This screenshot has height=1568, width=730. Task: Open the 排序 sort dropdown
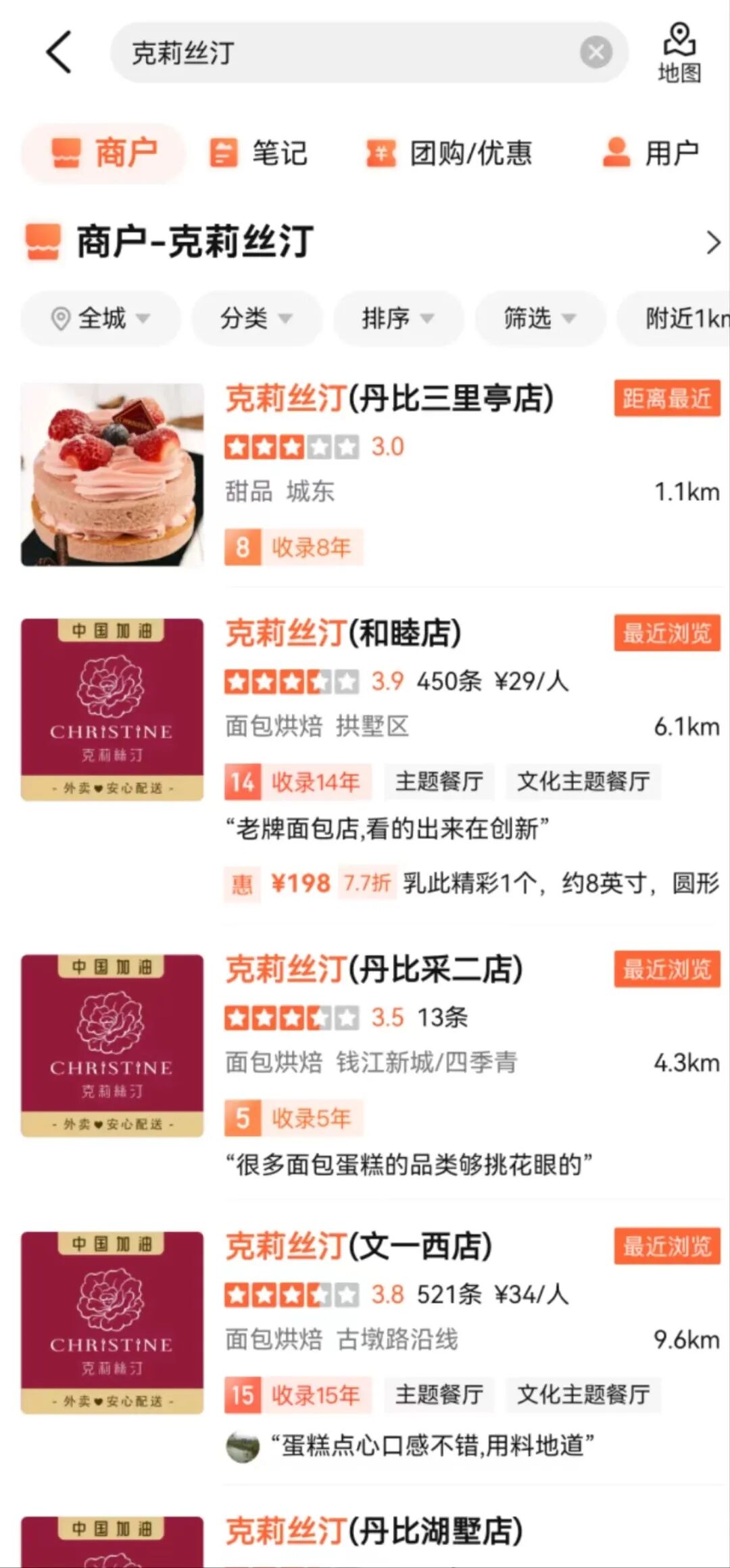398,318
